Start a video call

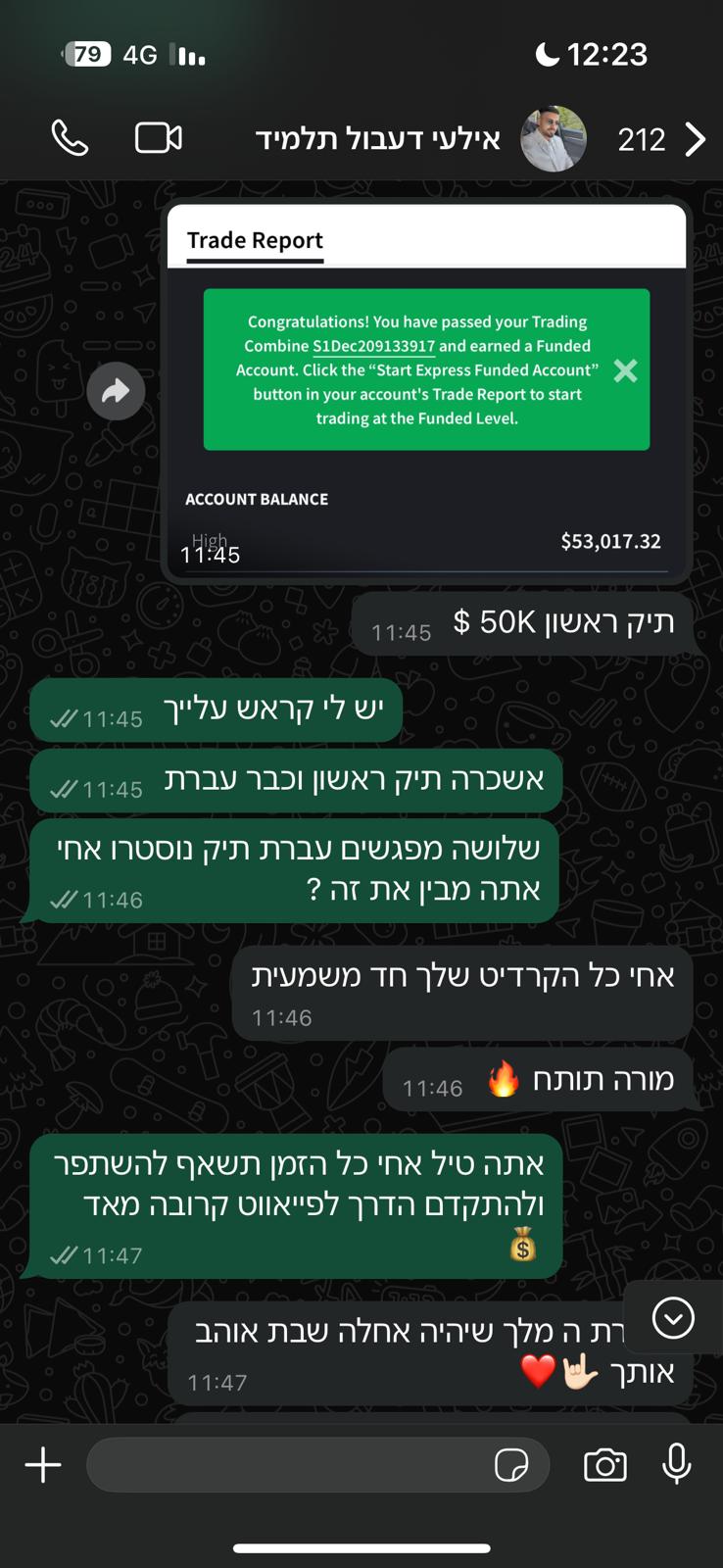[158, 138]
